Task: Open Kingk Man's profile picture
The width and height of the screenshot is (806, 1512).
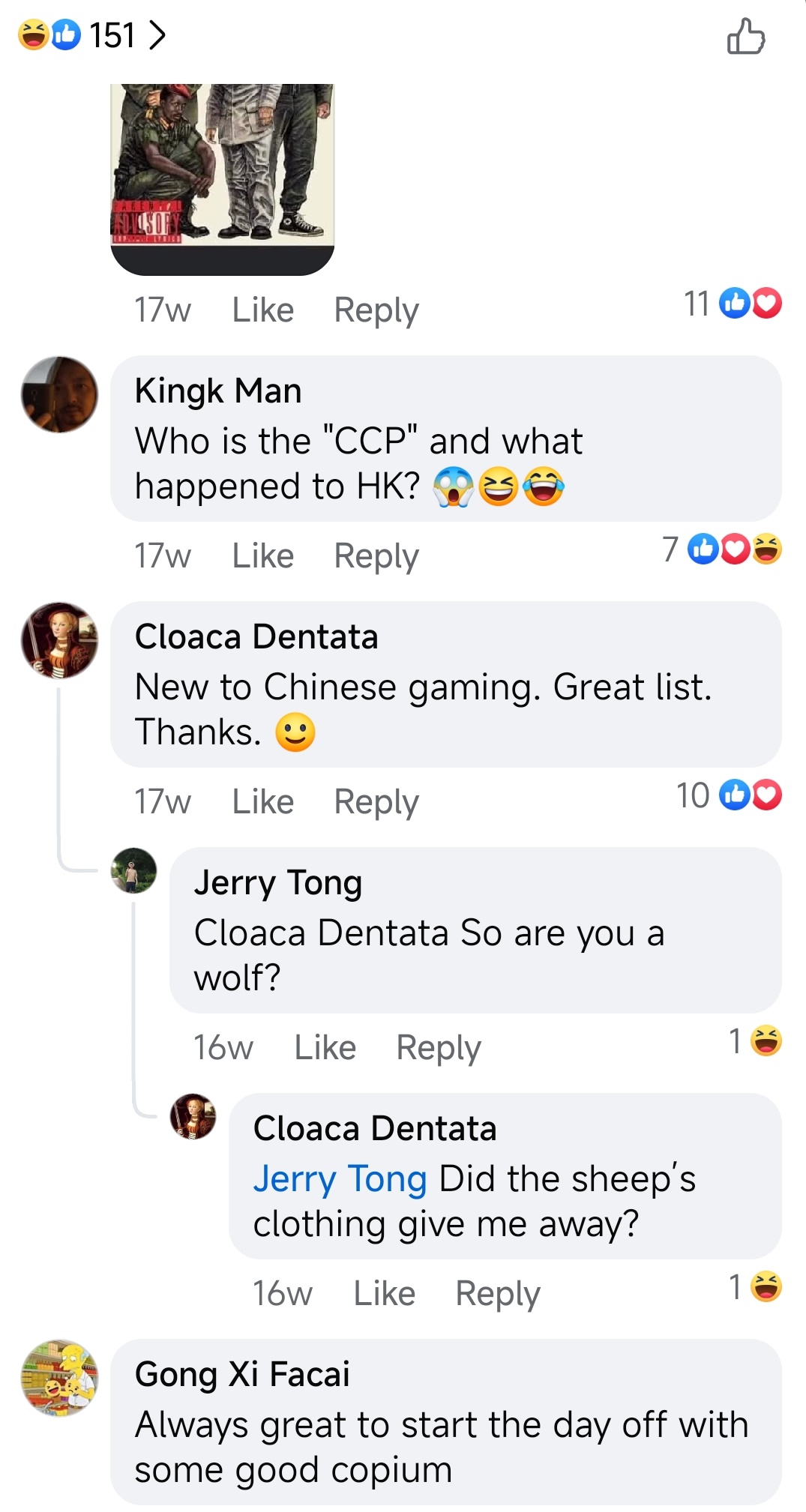Action: [59, 394]
